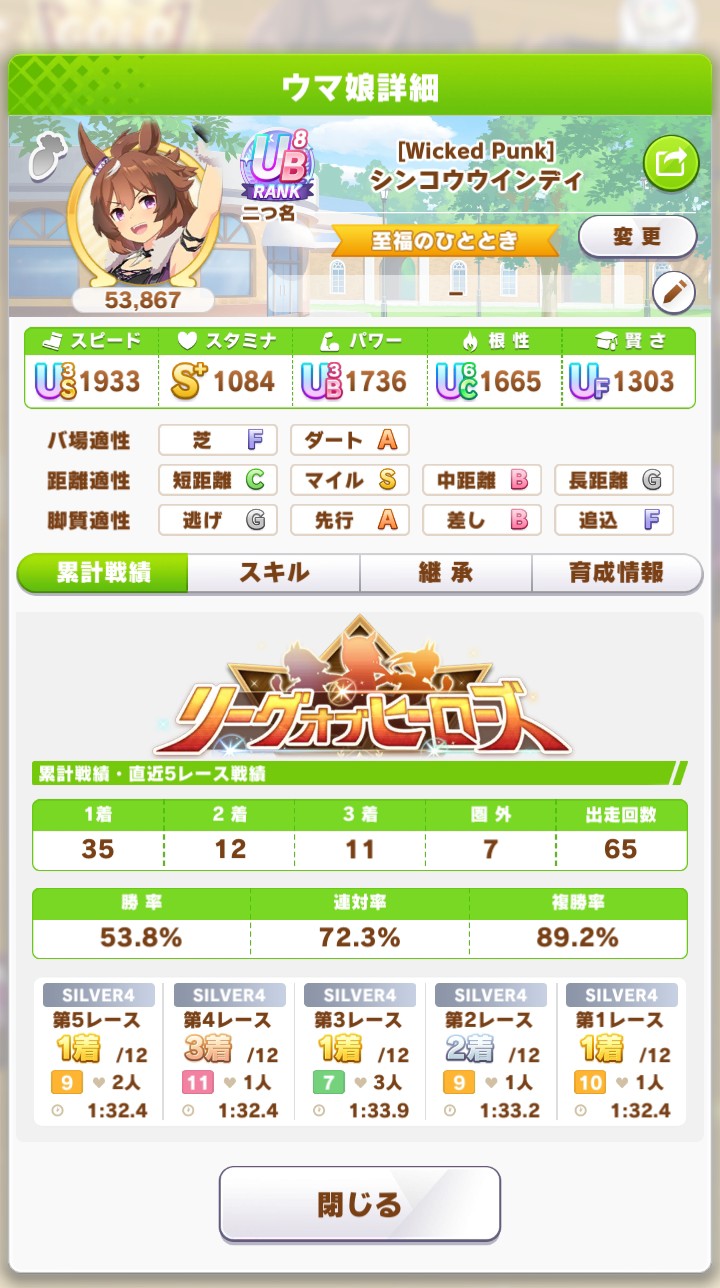Tap the green share icon
This screenshot has height=1288, width=720.
670,162
